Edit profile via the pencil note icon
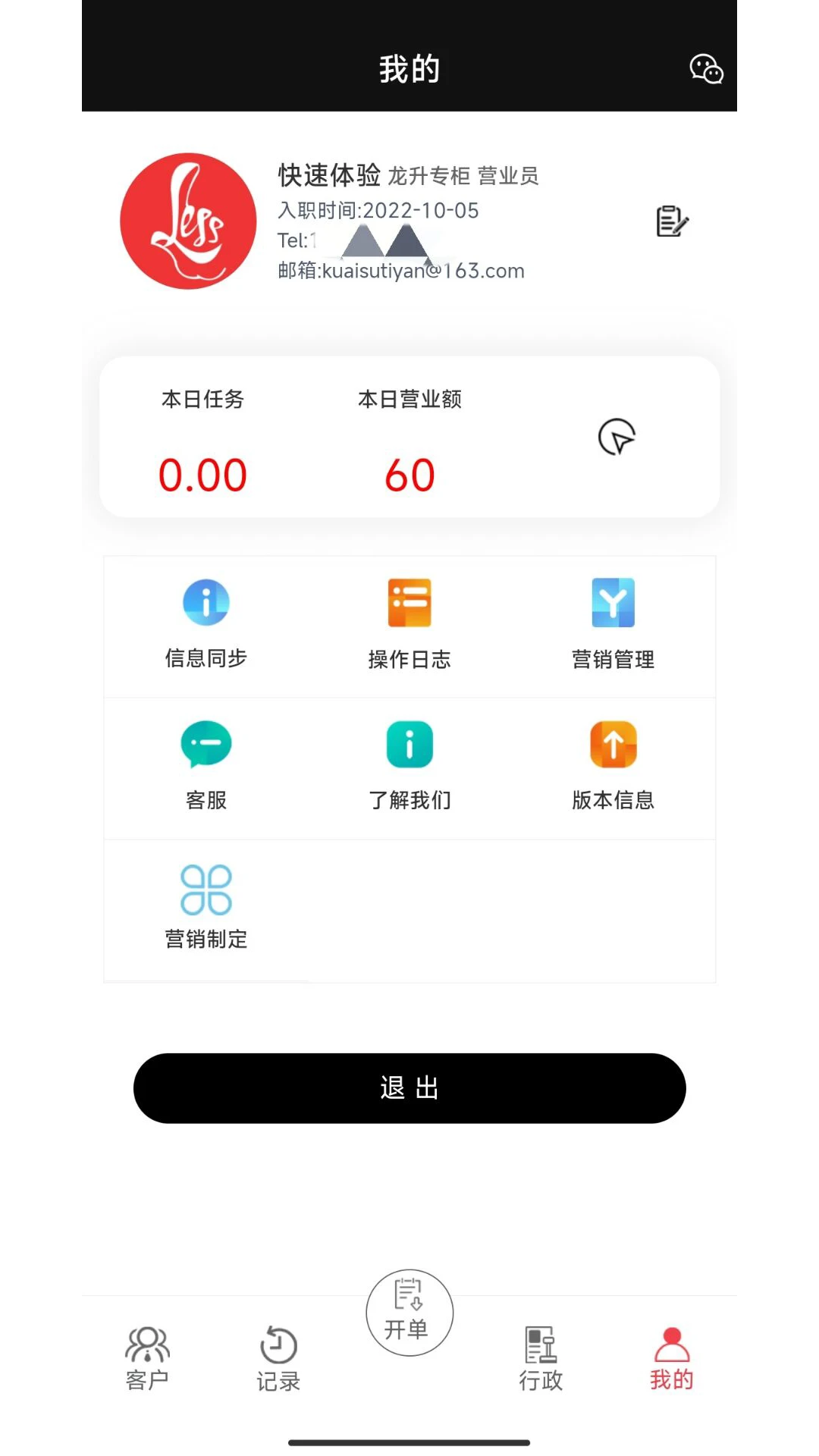The width and height of the screenshot is (819, 1456). pos(670,221)
